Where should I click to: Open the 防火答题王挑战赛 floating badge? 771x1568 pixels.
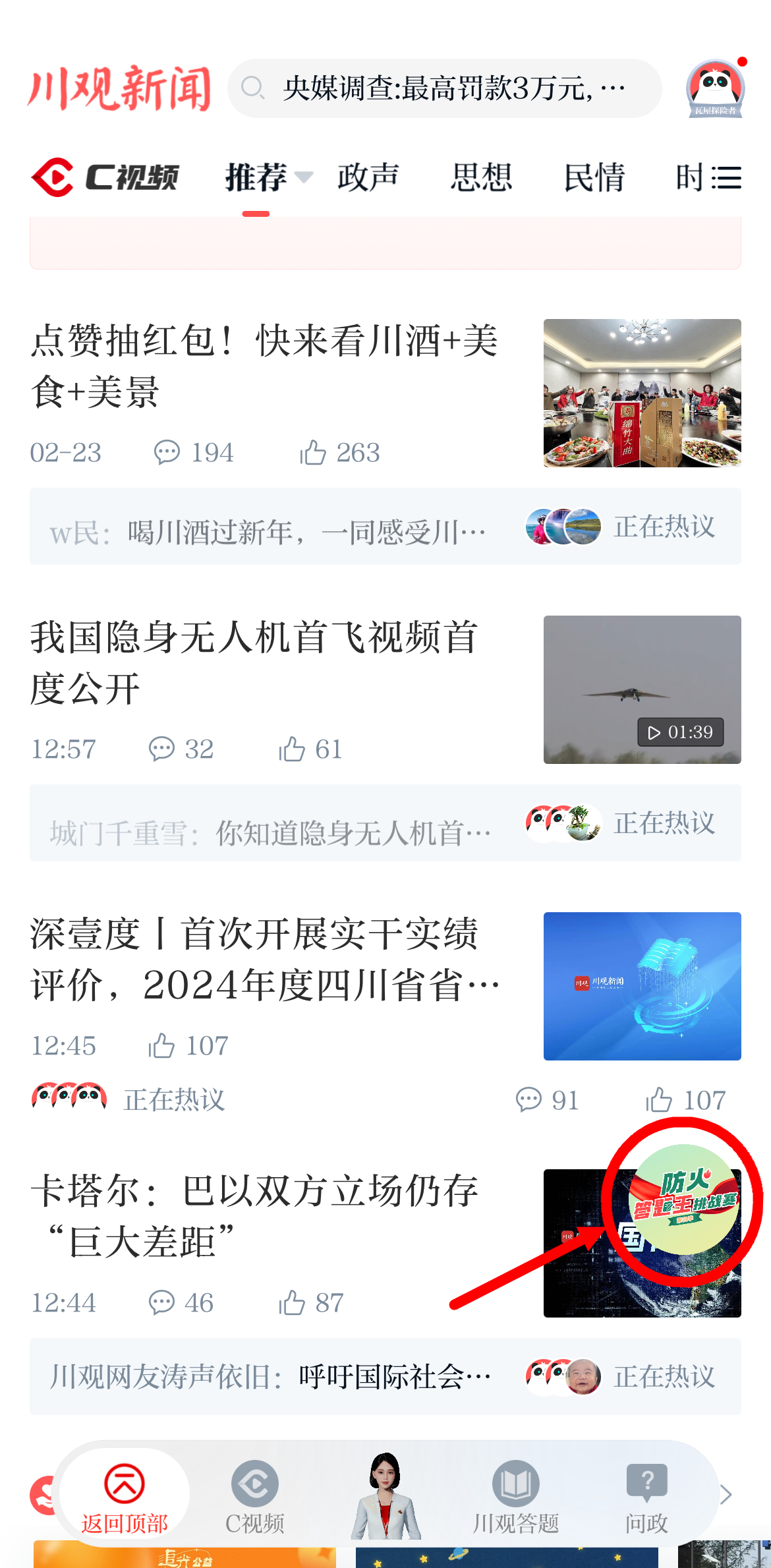coord(684,1201)
